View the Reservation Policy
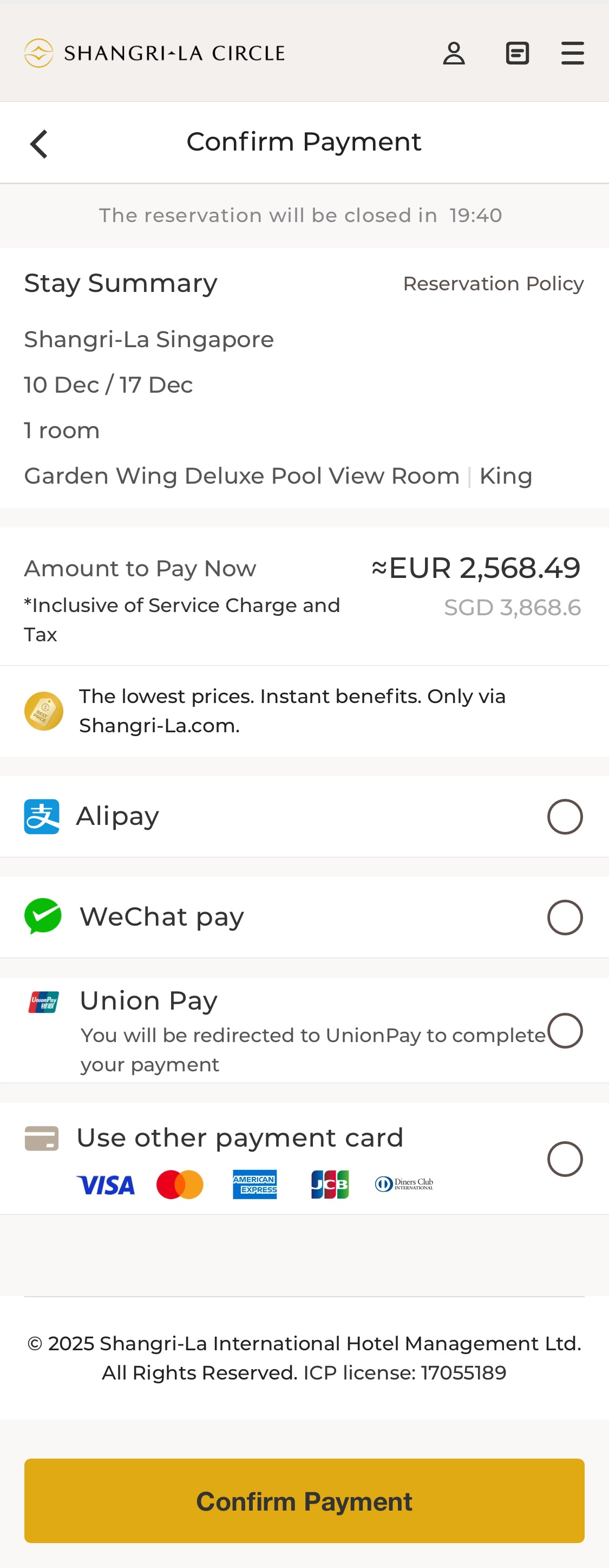Image resolution: width=609 pixels, height=1568 pixels. click(x=493, y=284)
